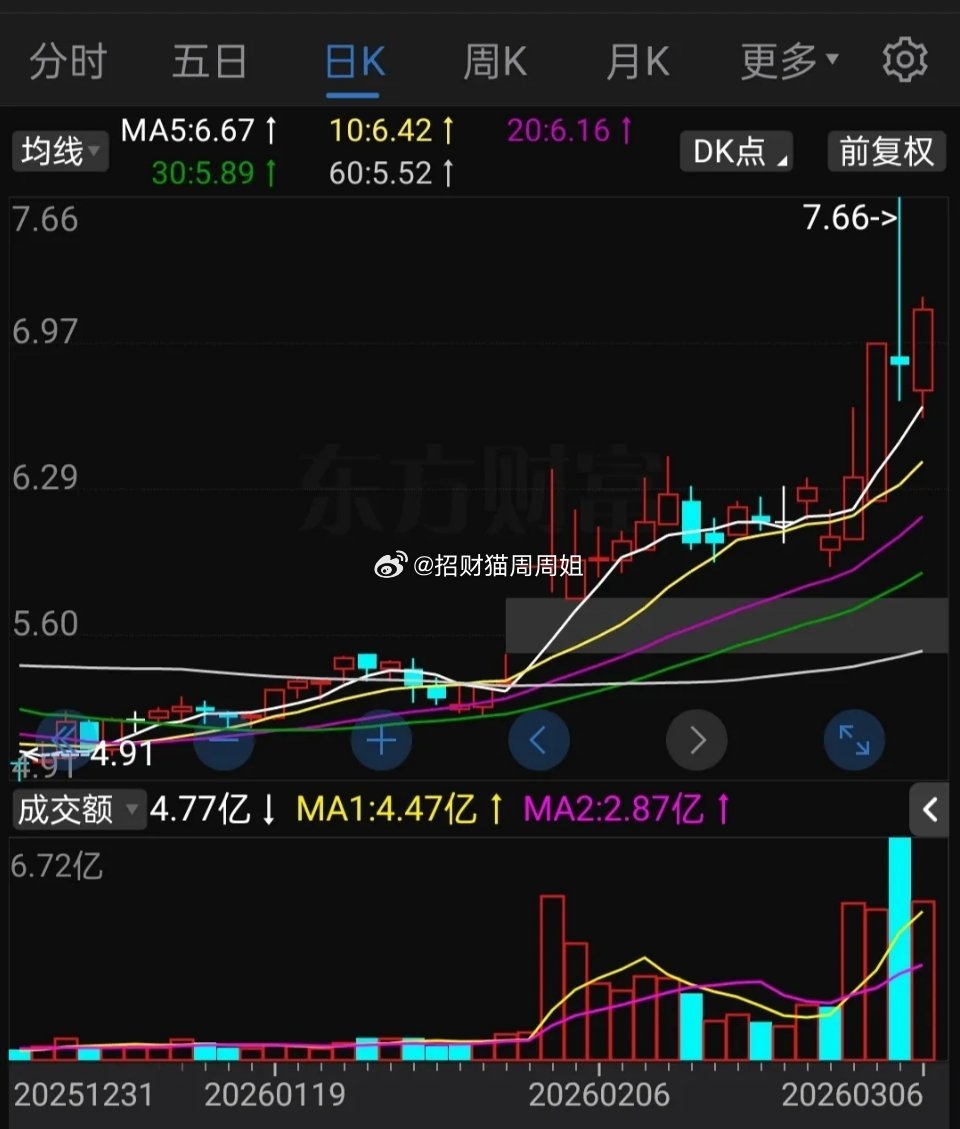Open the 五日 five-day view
The image size is (960, 1129).
point(209,59)
